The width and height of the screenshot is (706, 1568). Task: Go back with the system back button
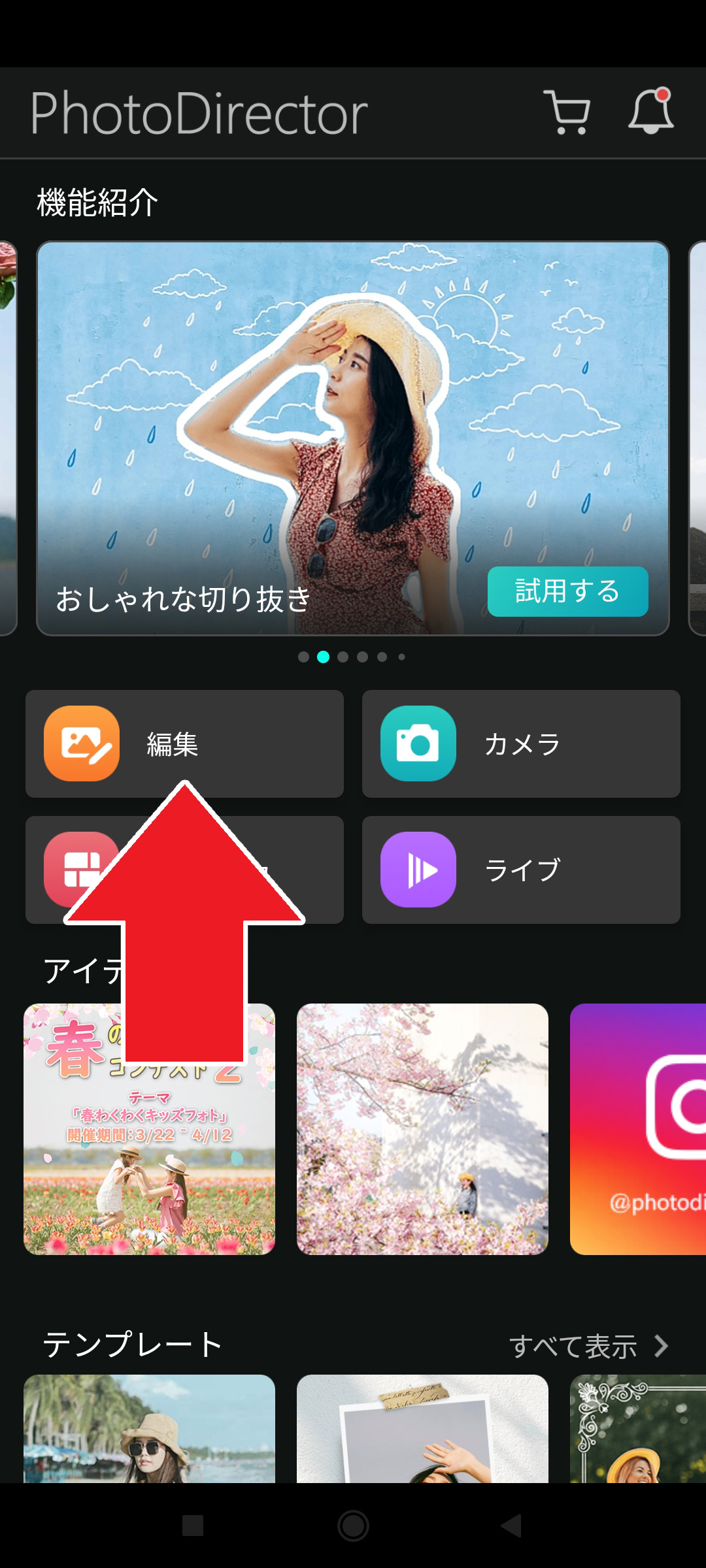point(511,1526)
